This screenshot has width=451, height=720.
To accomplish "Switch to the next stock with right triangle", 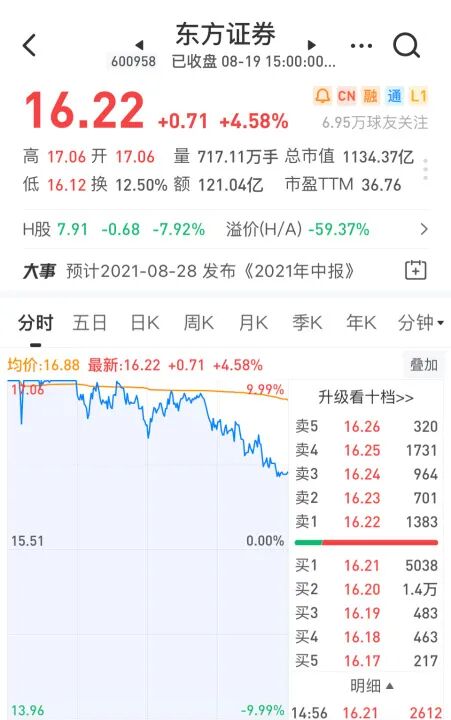I will pos(312,45).
